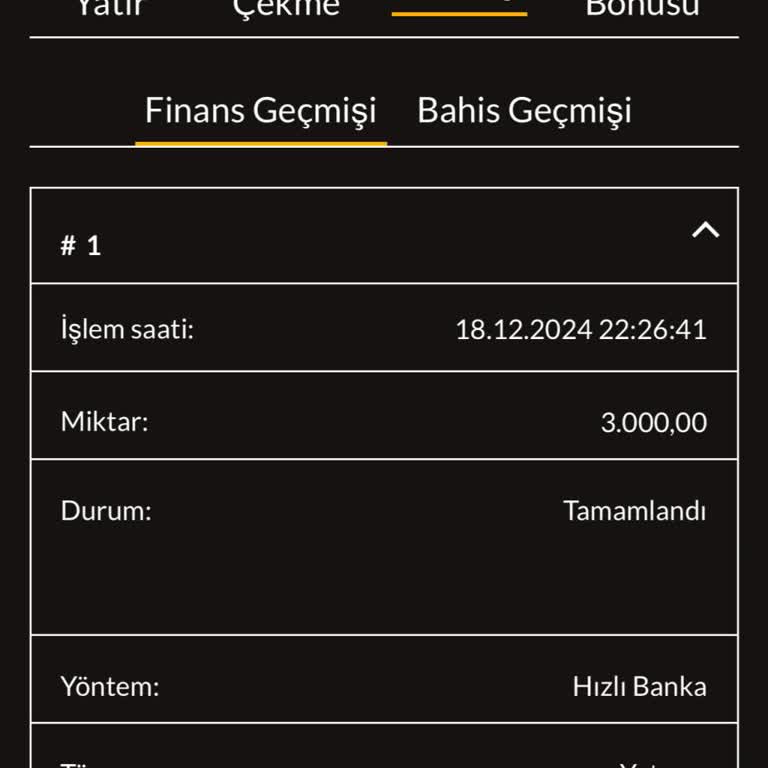Switch to Bahis Geçmişi tab
This screenshot has height=768, width=768.
(524, 111)
